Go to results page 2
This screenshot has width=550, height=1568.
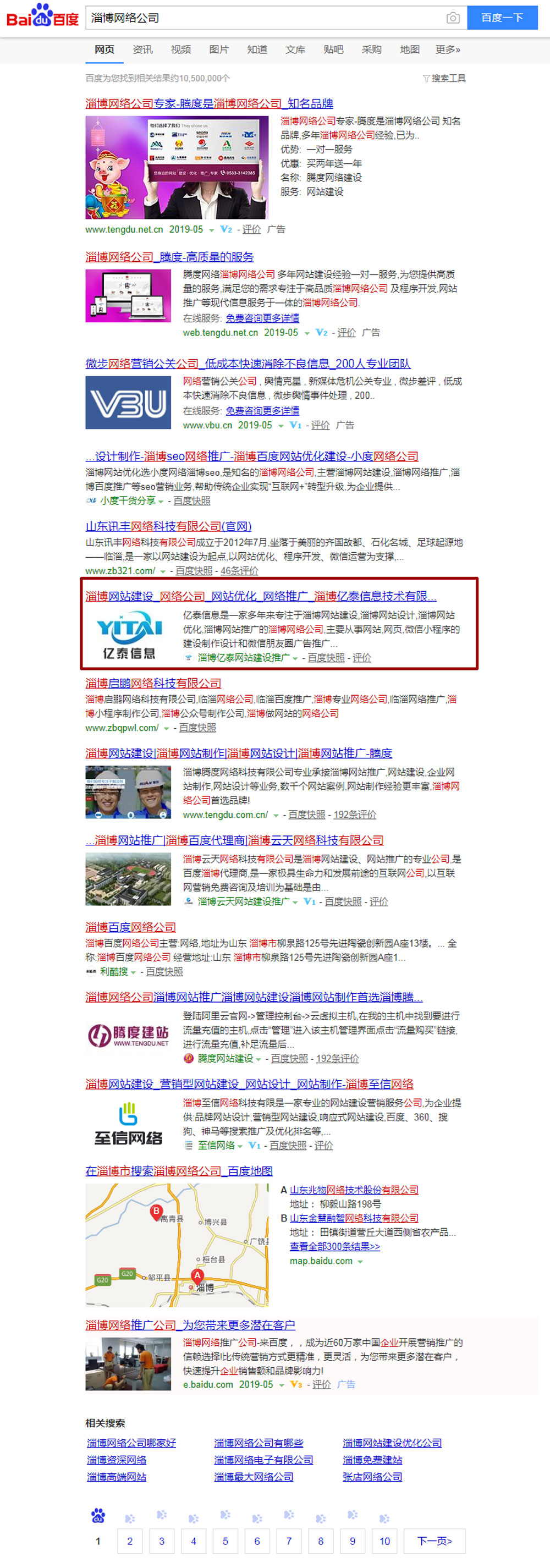pyautogui.click(x=130, y=1541)
